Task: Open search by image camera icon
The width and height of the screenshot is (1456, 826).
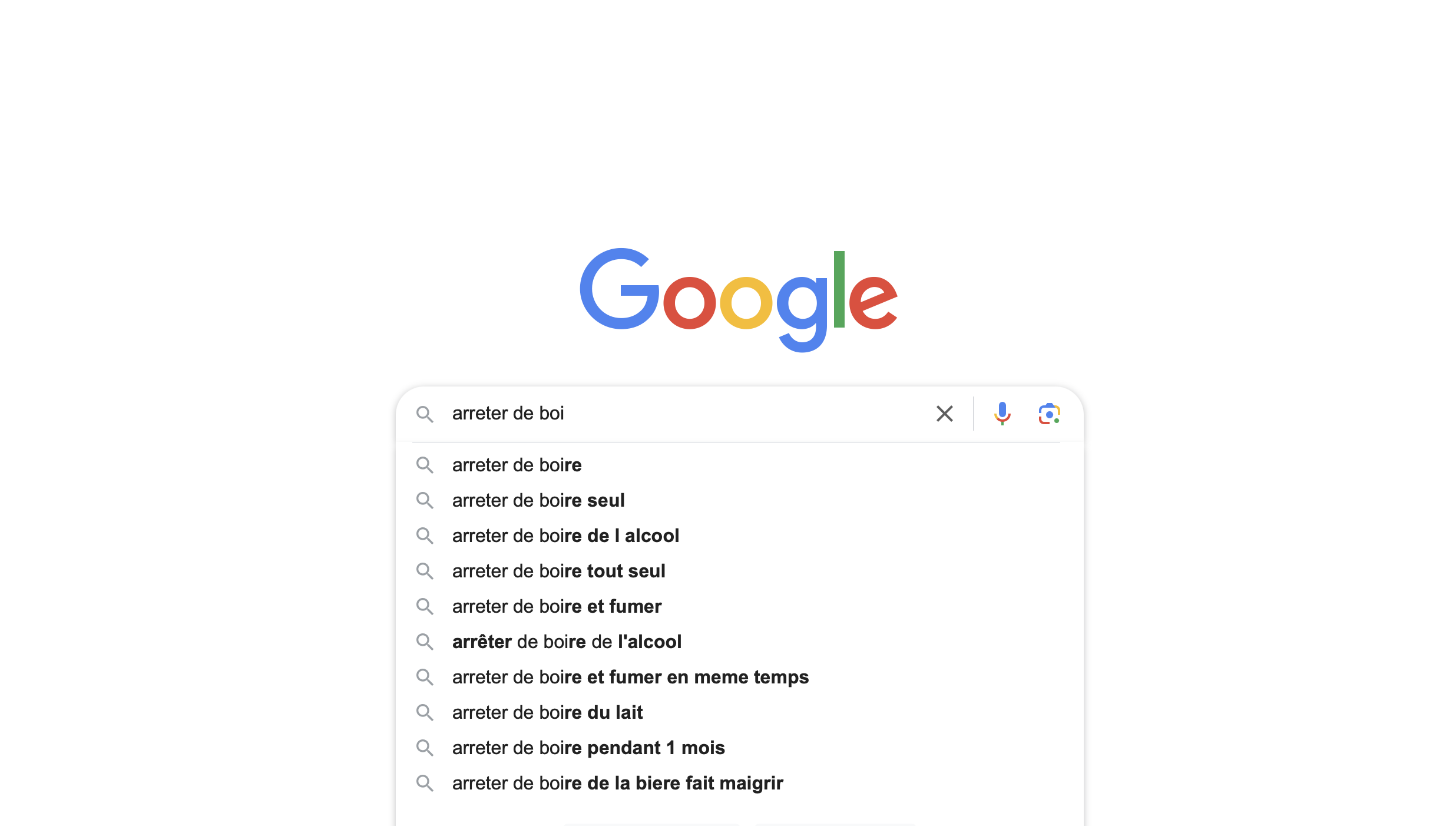Action: (x=1049, y=414)
